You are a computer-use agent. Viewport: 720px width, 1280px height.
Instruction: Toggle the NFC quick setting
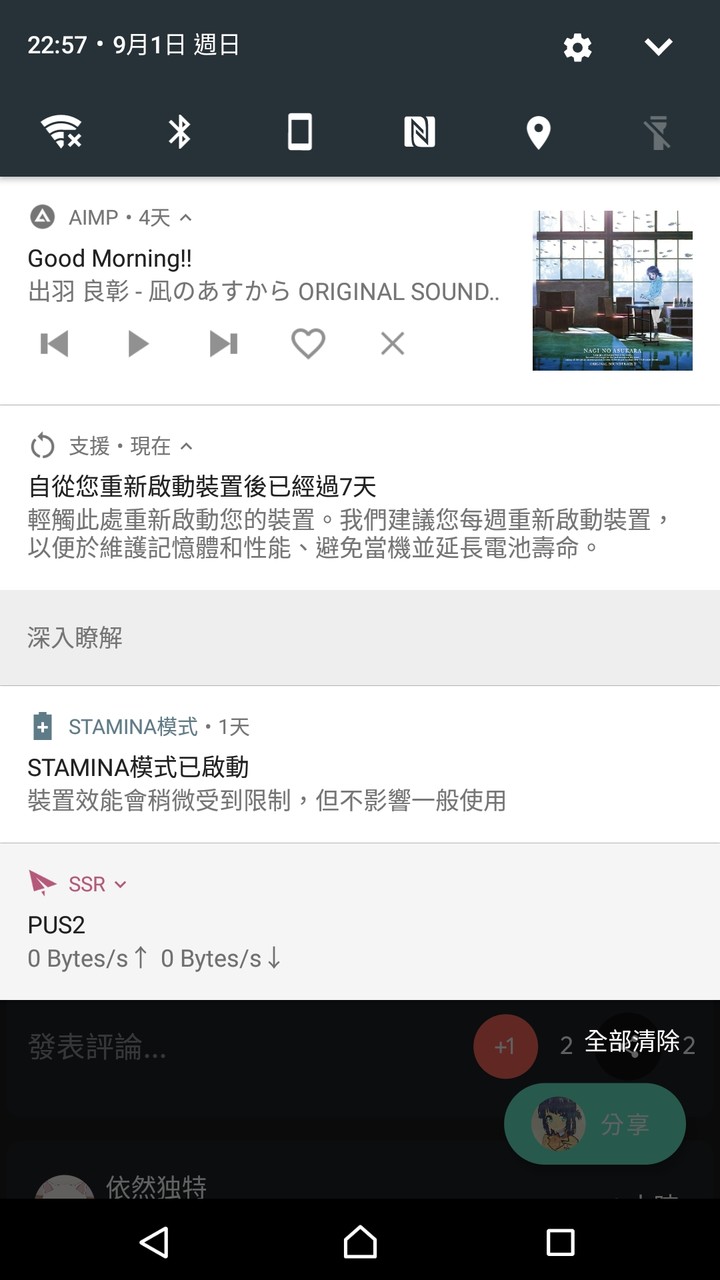419,132
